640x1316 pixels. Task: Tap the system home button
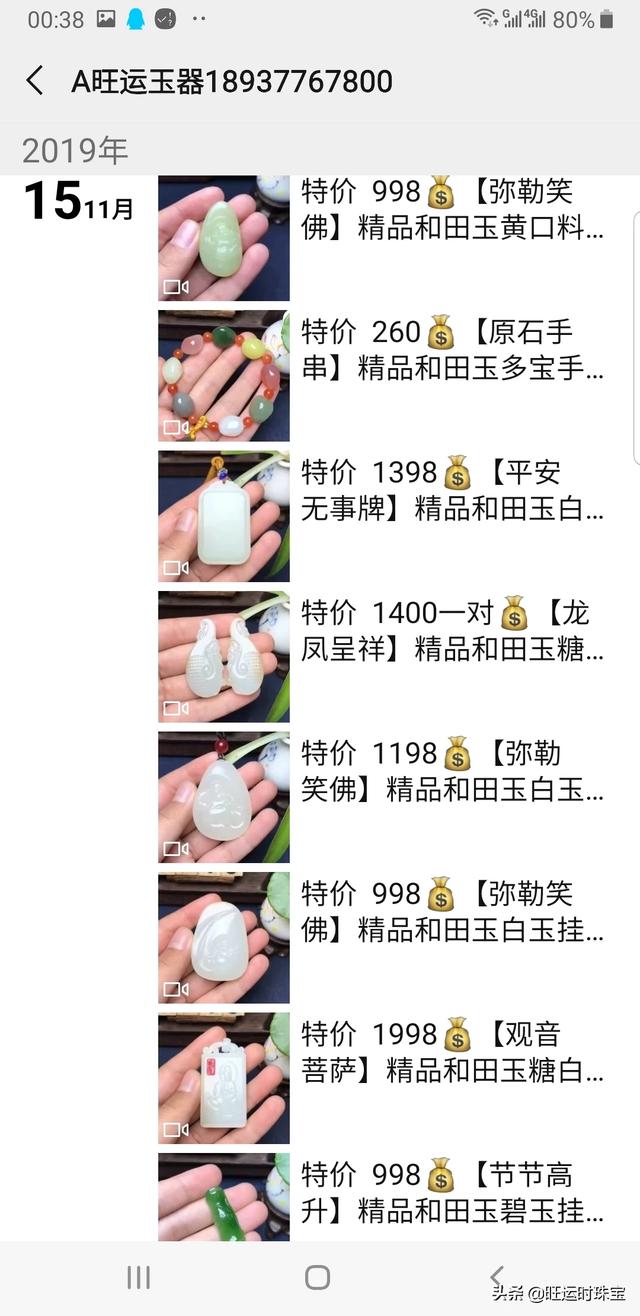pos(318,1277)
